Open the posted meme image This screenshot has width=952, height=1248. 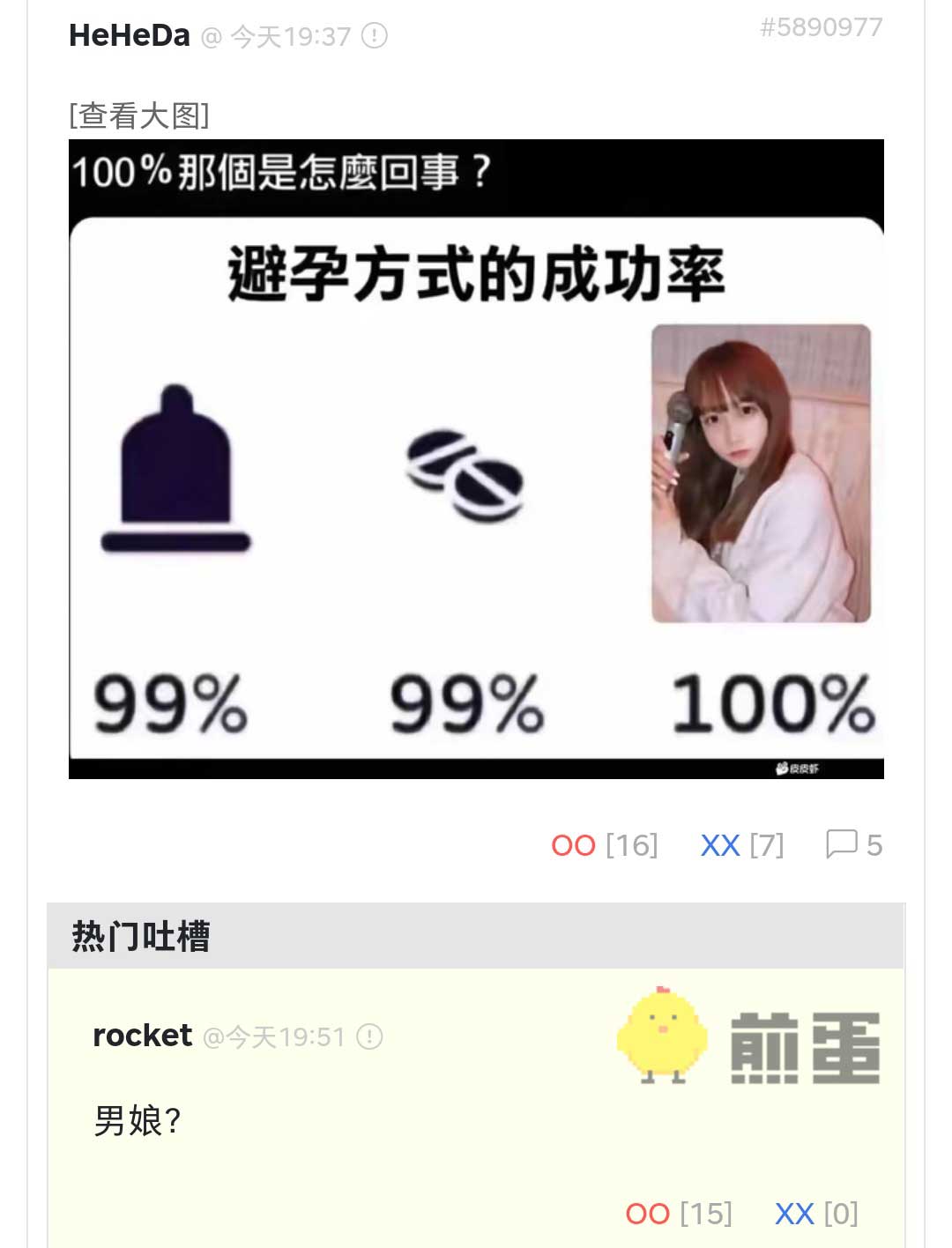[476, 458]
